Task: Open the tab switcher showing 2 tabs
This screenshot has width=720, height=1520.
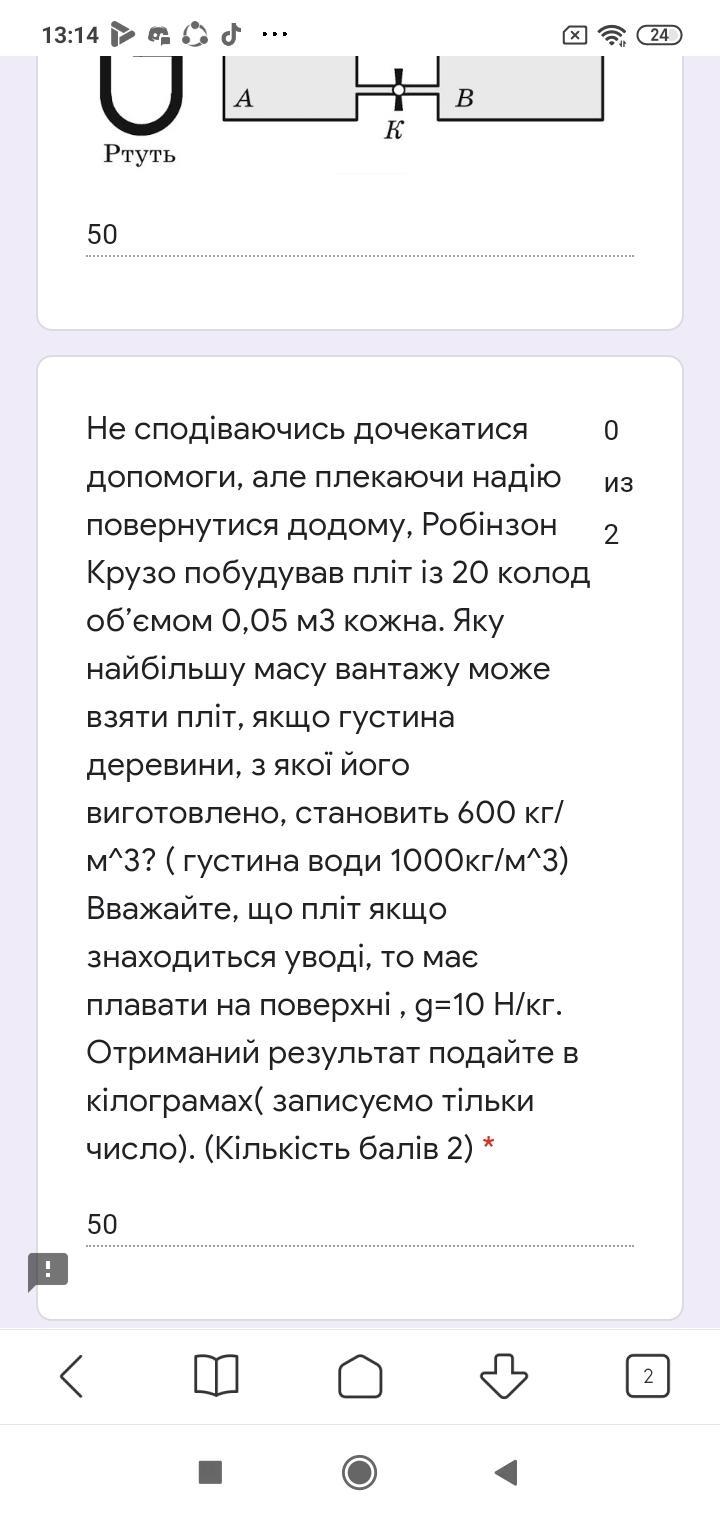Action: 647,1377
